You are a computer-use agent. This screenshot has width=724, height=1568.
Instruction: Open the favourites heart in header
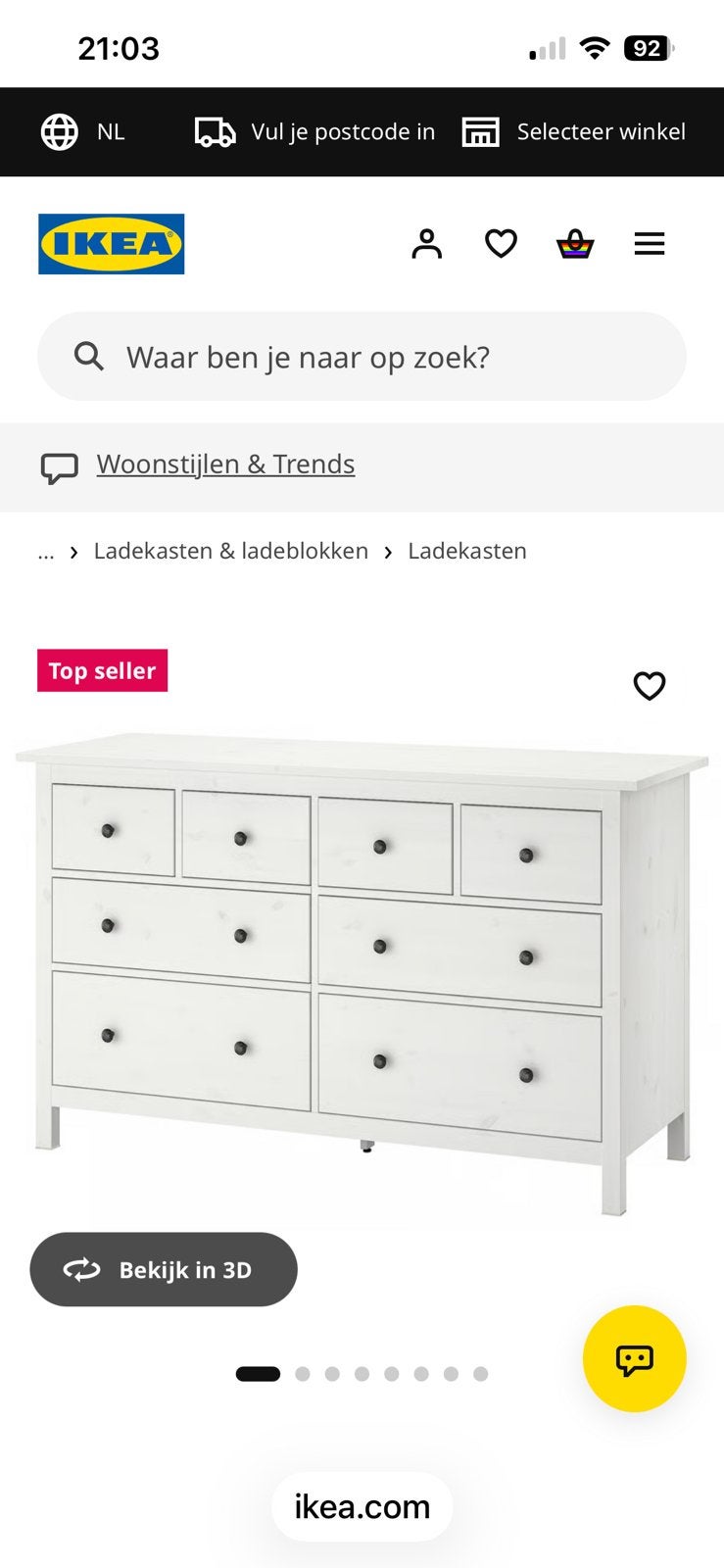(501, 244)
